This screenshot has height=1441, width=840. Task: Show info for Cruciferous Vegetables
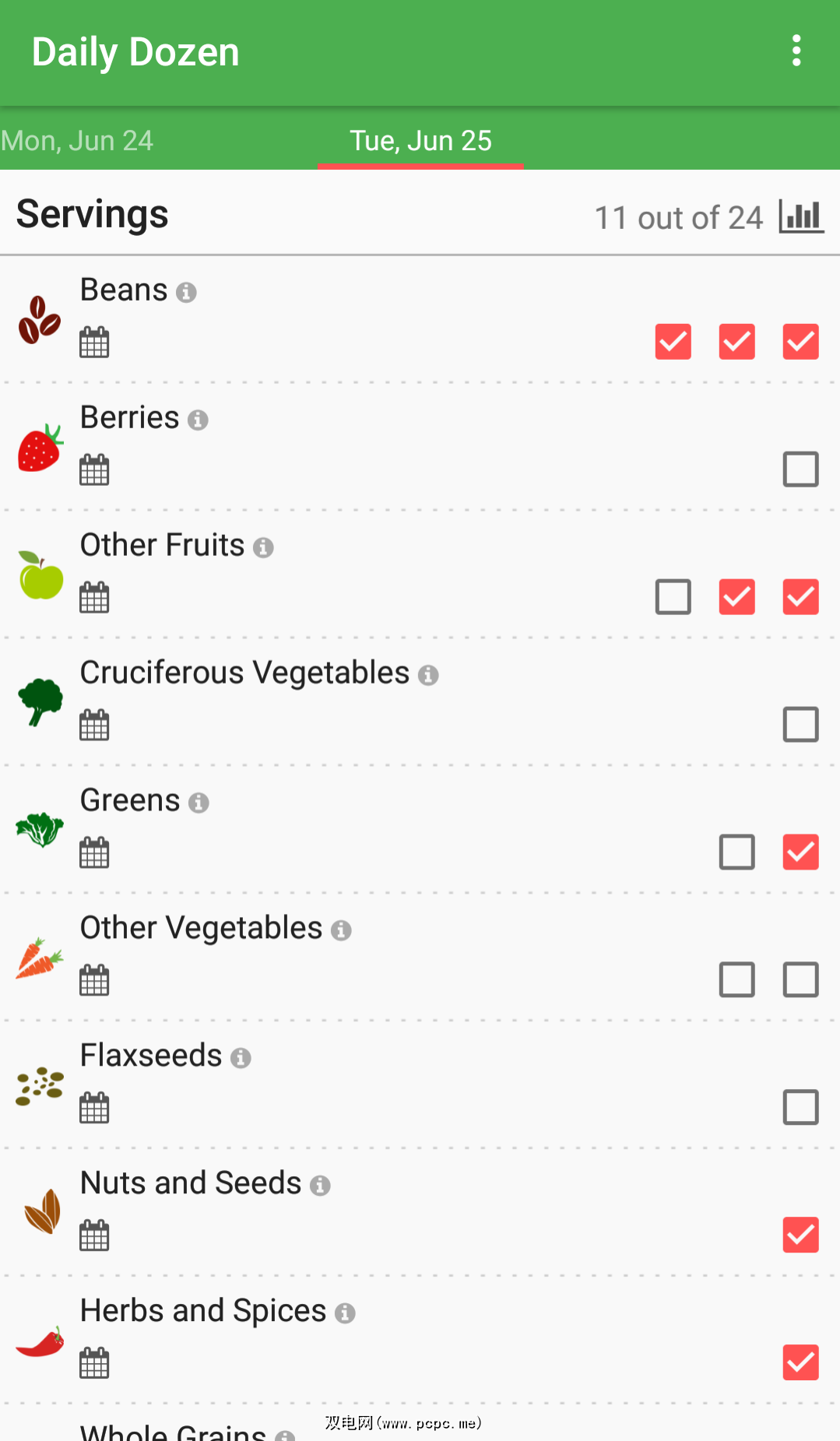[428, 675]
